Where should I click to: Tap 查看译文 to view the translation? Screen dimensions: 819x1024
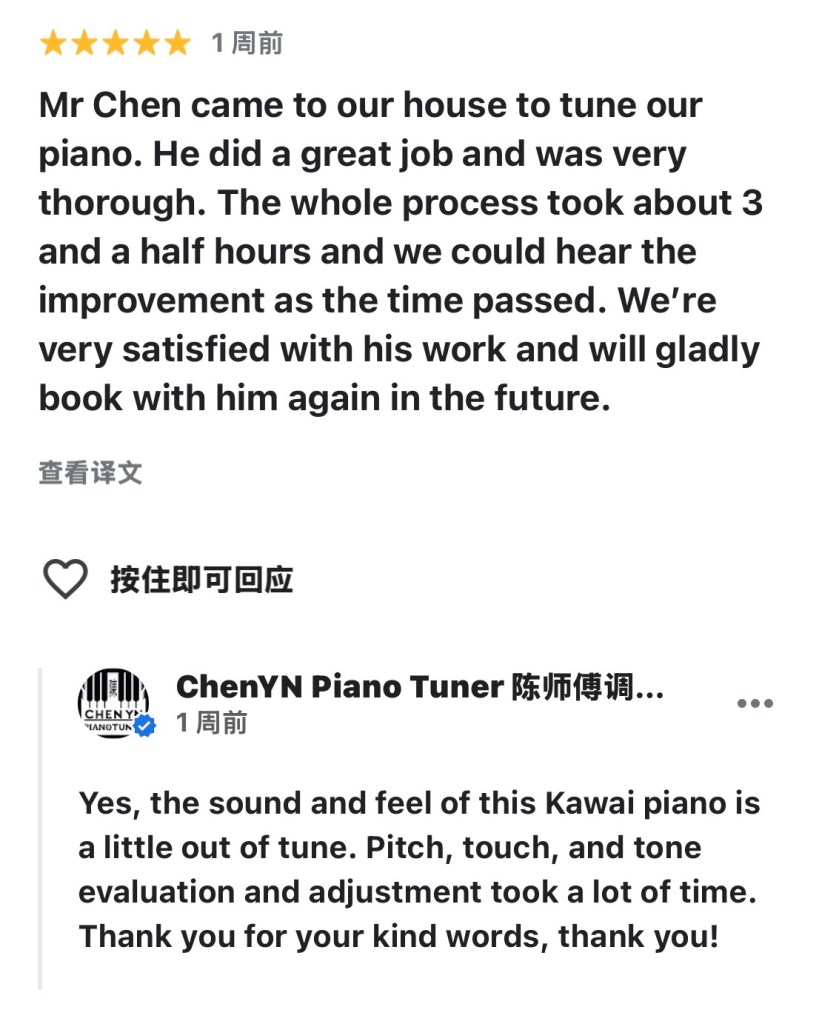point(90,473)
